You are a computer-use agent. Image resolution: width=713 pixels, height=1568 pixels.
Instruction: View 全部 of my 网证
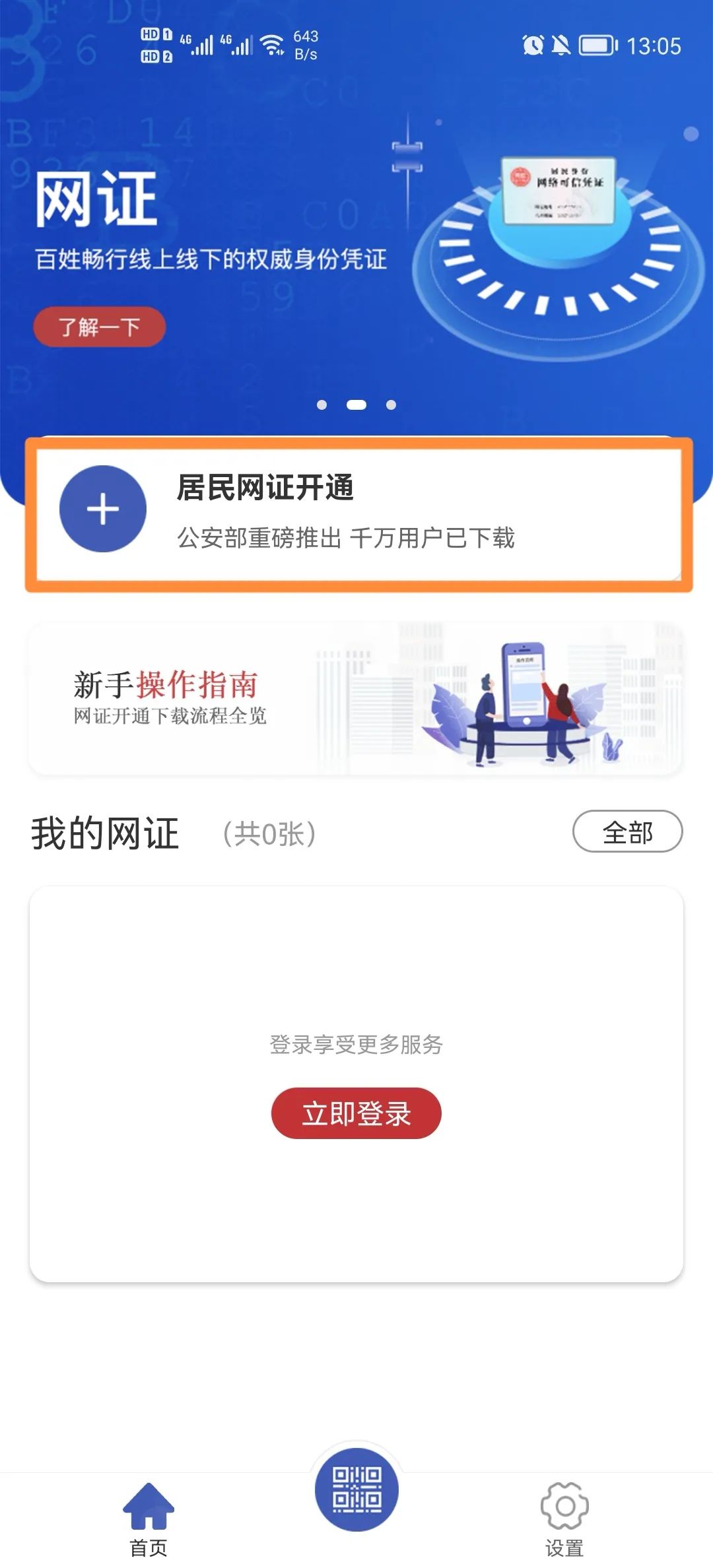click(x=627, y=832)
